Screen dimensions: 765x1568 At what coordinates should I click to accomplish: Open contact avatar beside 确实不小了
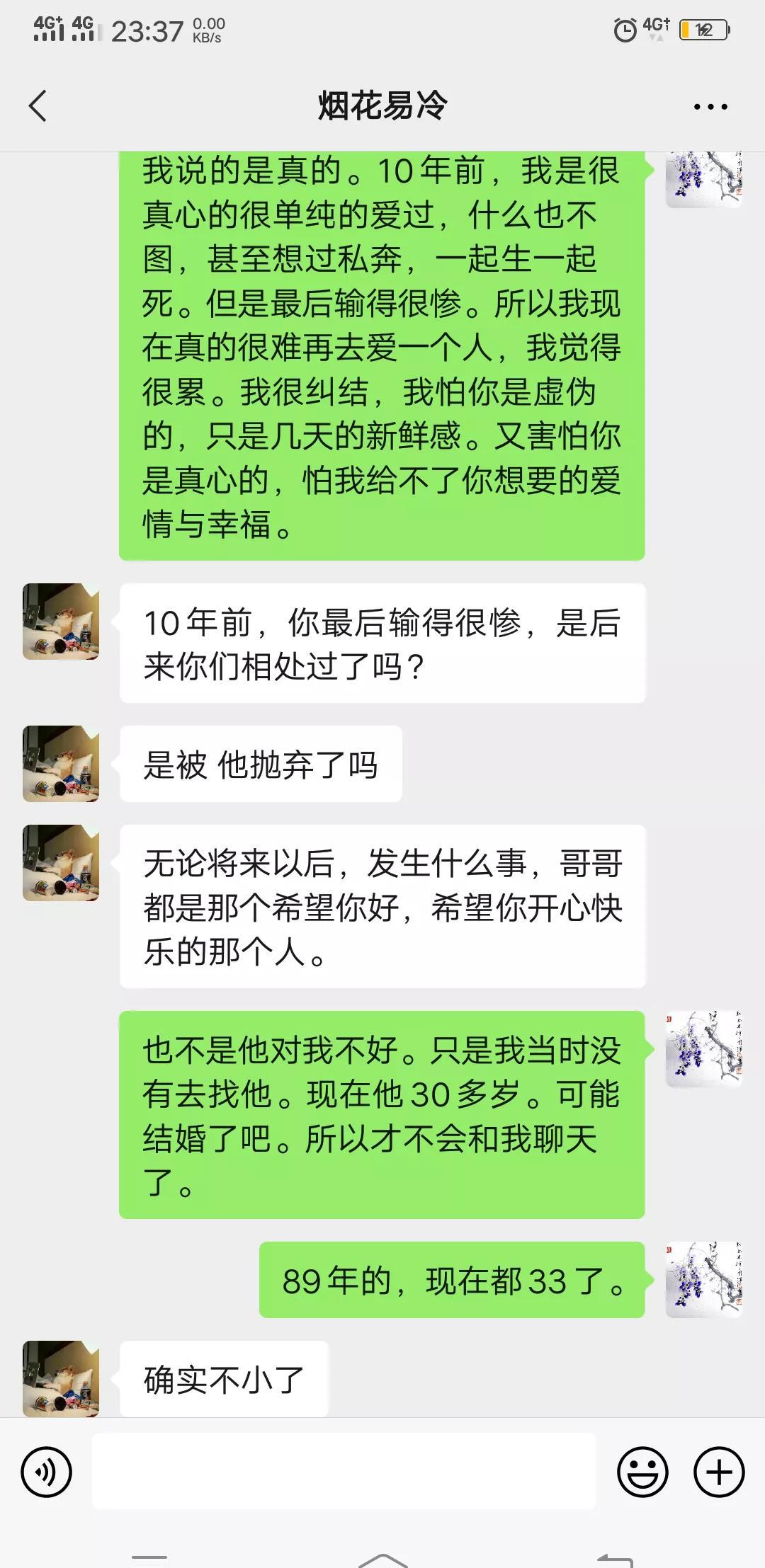point(61,1378)
